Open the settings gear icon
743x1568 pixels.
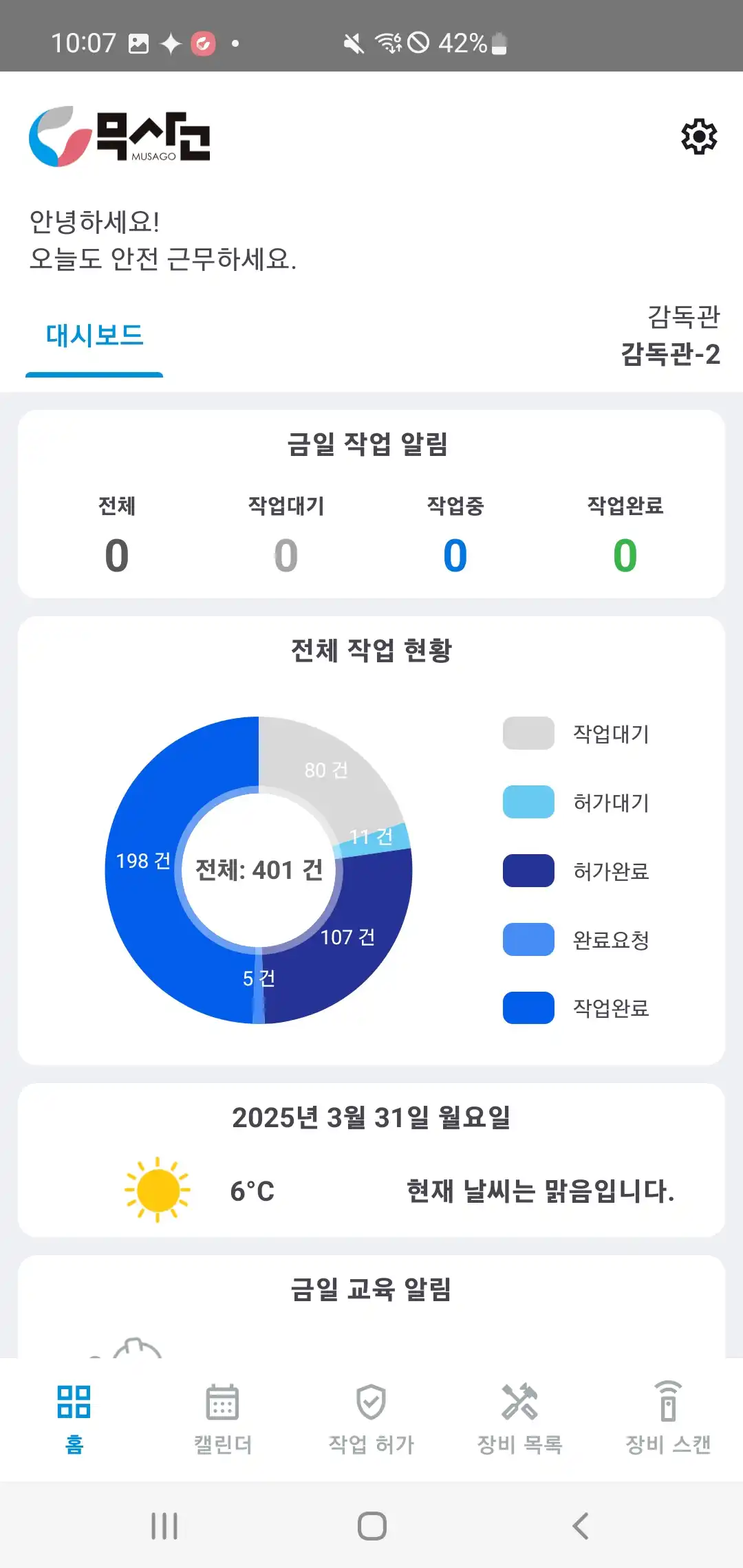pos(699,137)
